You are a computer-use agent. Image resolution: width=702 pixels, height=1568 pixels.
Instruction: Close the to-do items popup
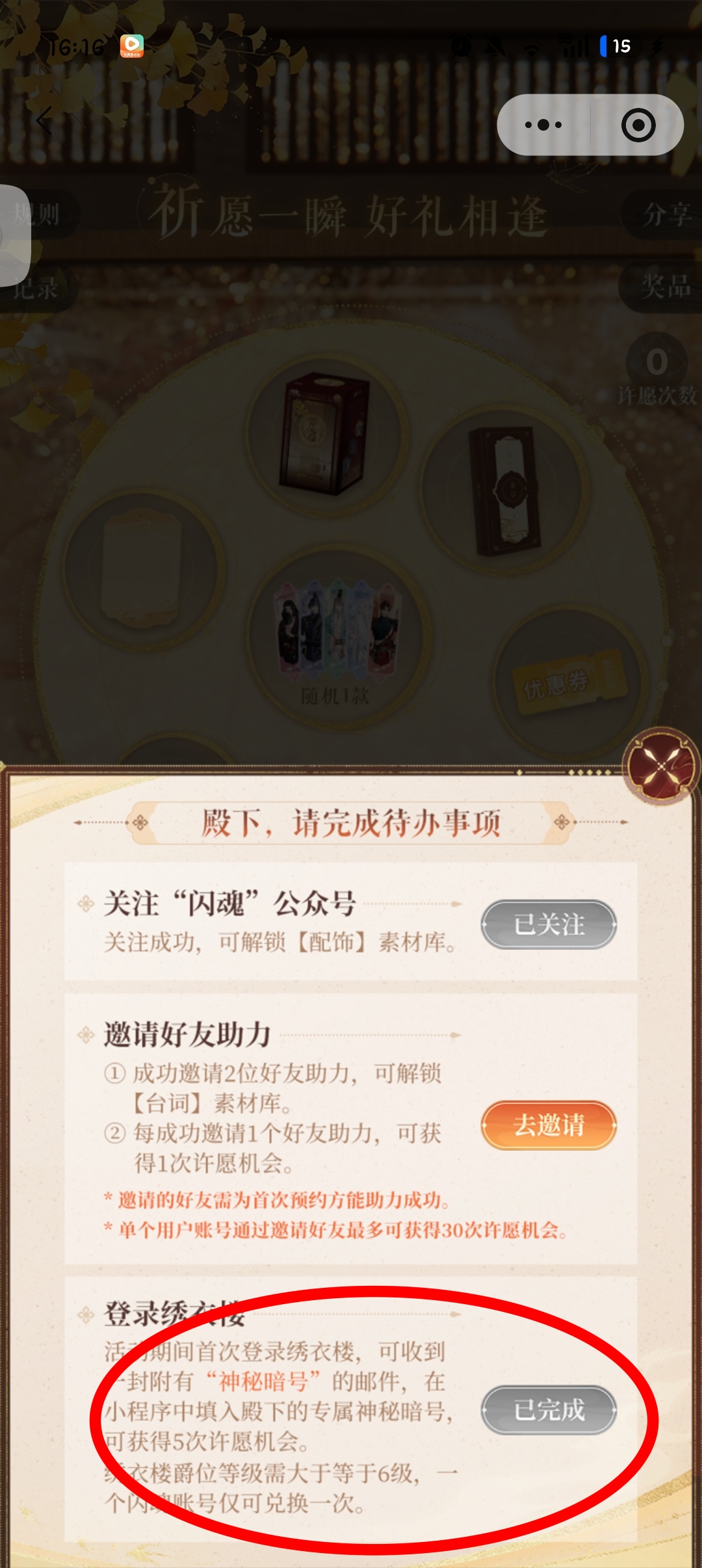click(x=660, y=766)
